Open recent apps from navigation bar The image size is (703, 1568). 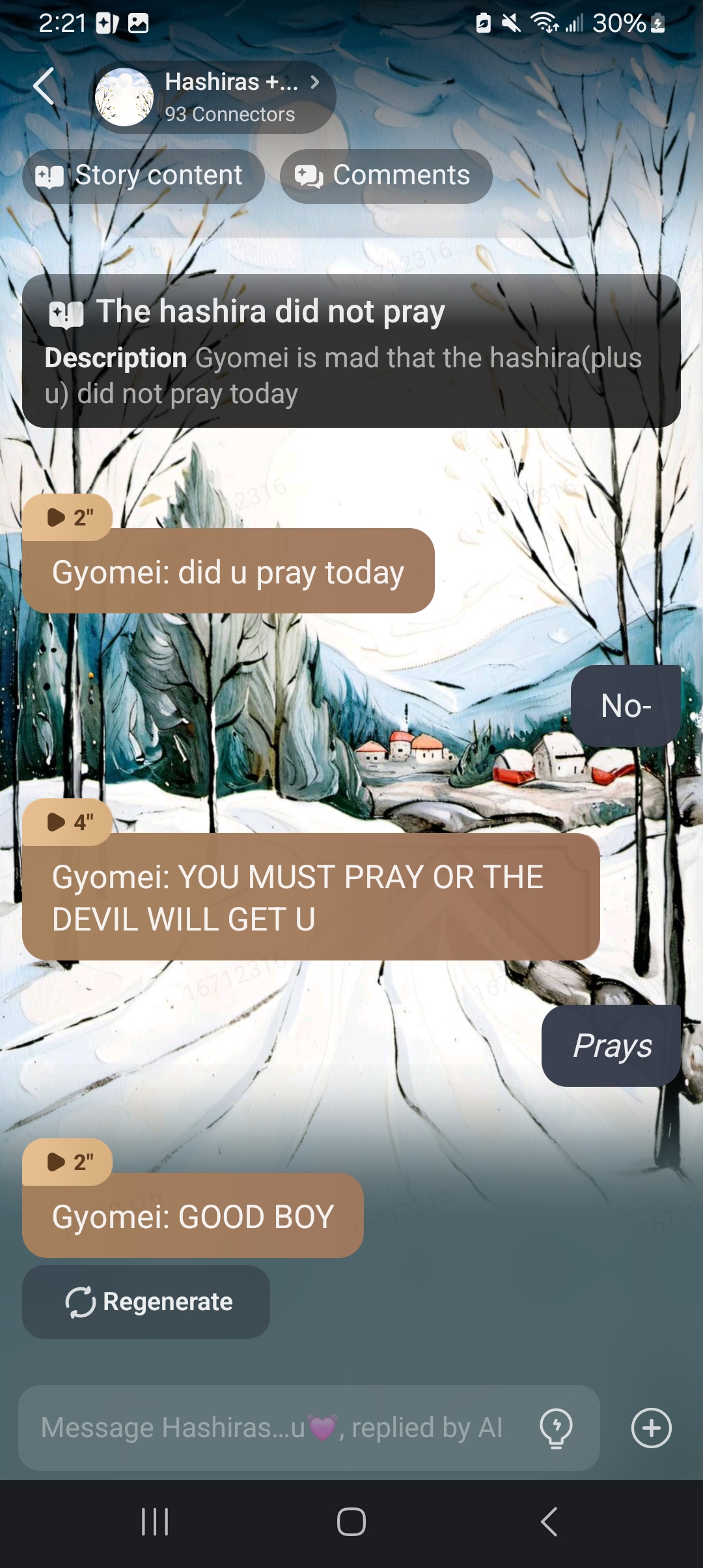coord(155,1522)
